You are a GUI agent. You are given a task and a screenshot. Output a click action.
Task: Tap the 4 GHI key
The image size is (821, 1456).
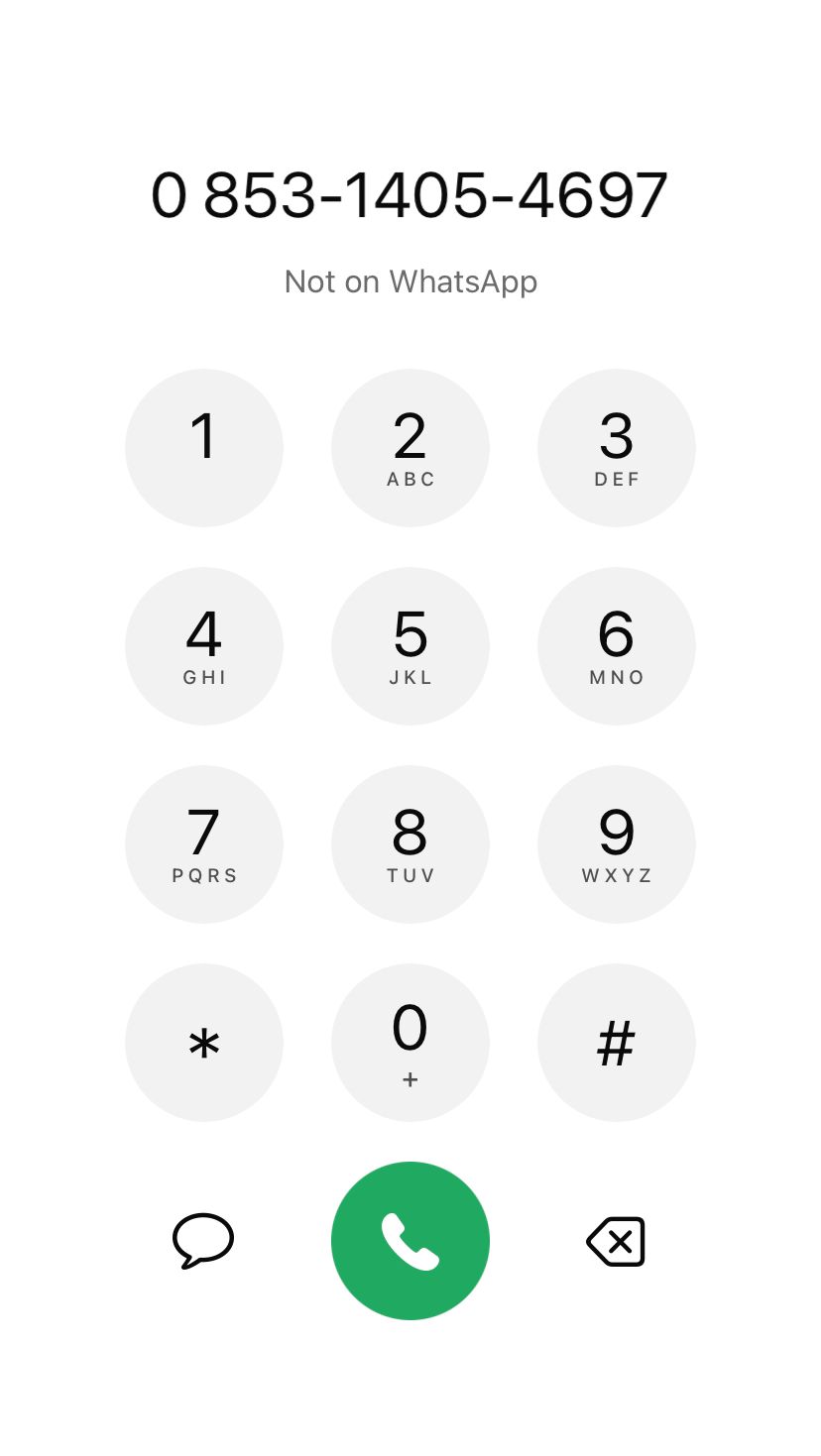tap(204, 646)
